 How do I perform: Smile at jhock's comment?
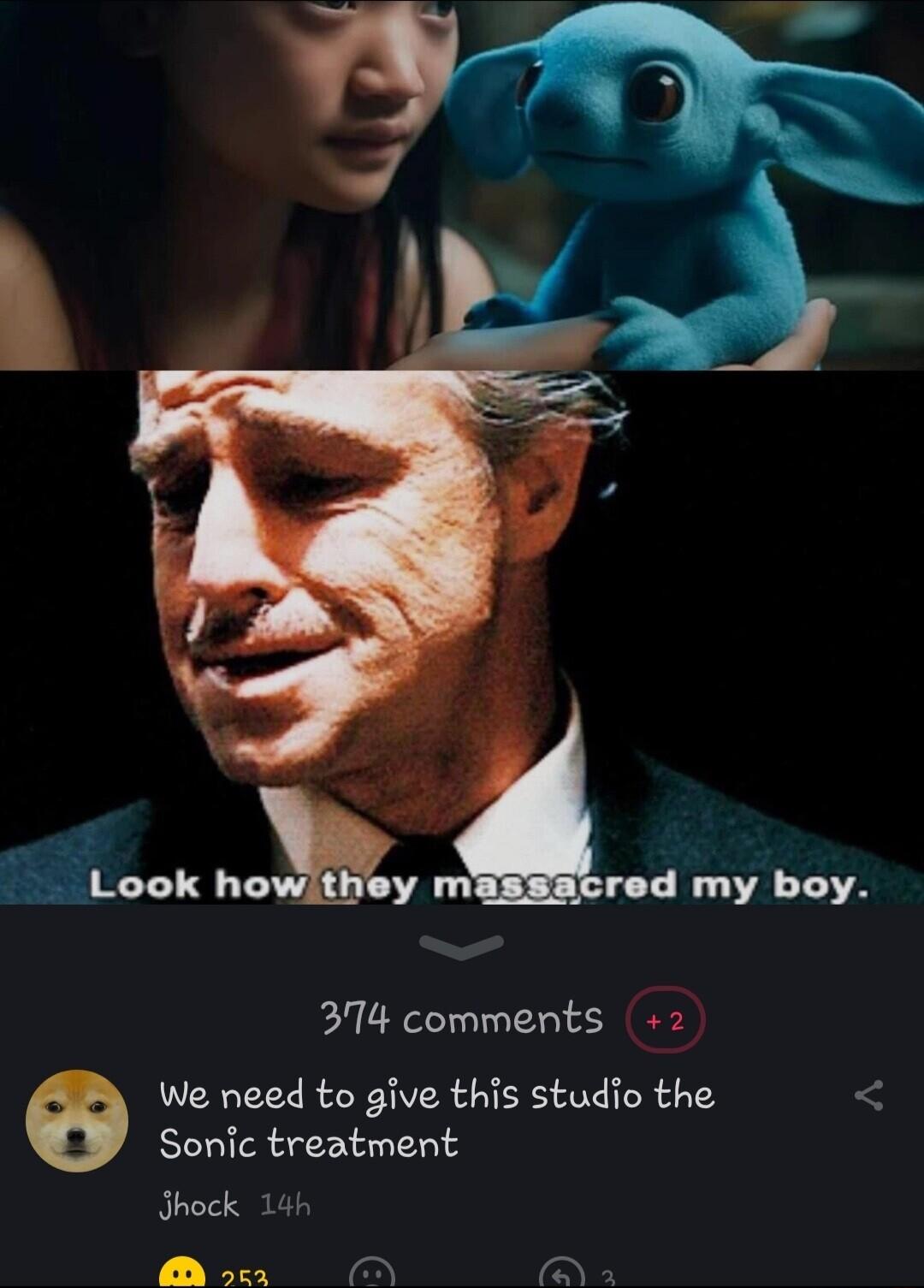click(x=183, y=1275)
